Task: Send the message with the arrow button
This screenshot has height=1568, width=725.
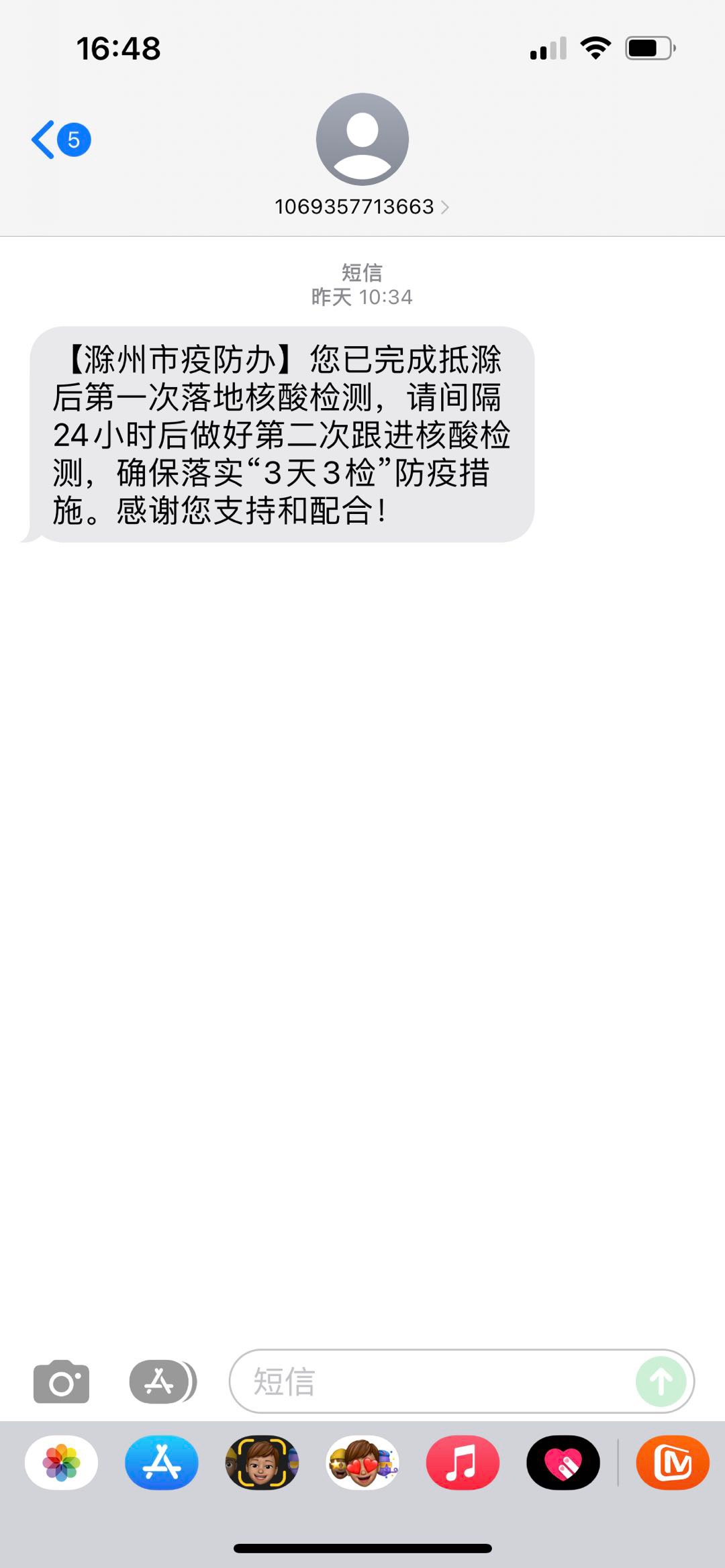Action: [x=661, y=1381]
